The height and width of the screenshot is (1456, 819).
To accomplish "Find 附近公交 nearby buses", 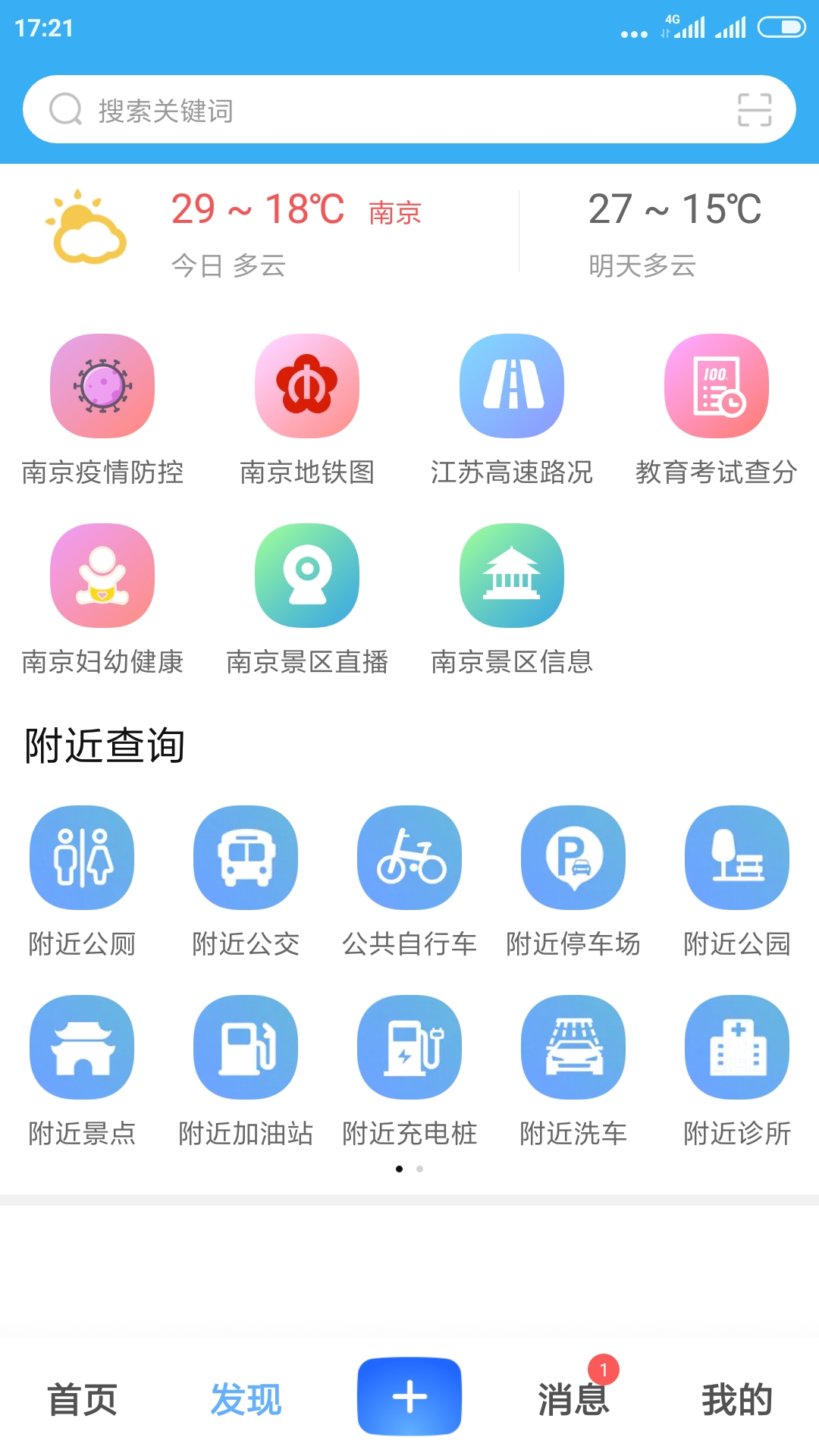I will 246,858.
